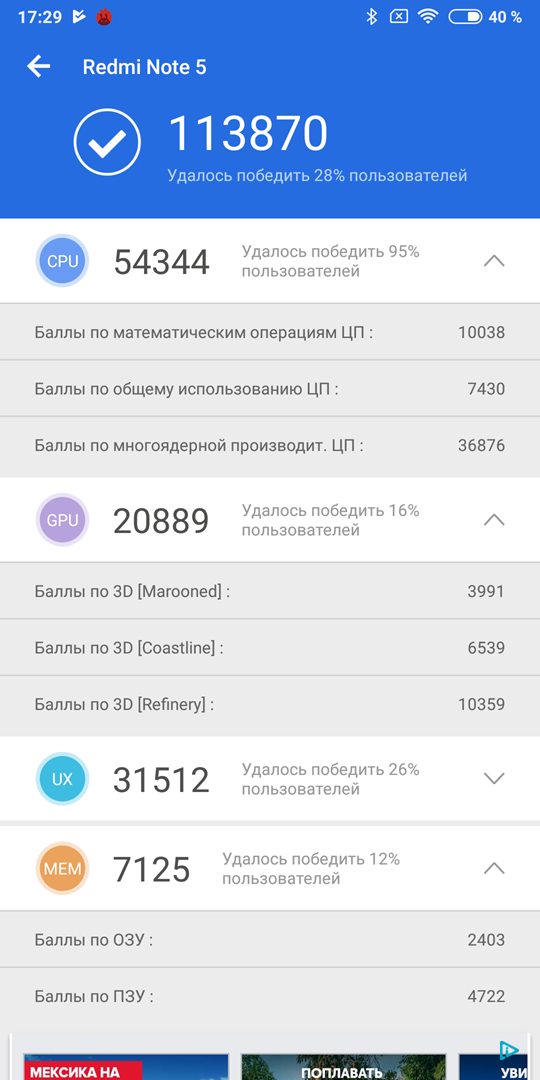Open the 'Мексика на' ad banner
The image size is (540, 1080).
tap(126, 1066)
